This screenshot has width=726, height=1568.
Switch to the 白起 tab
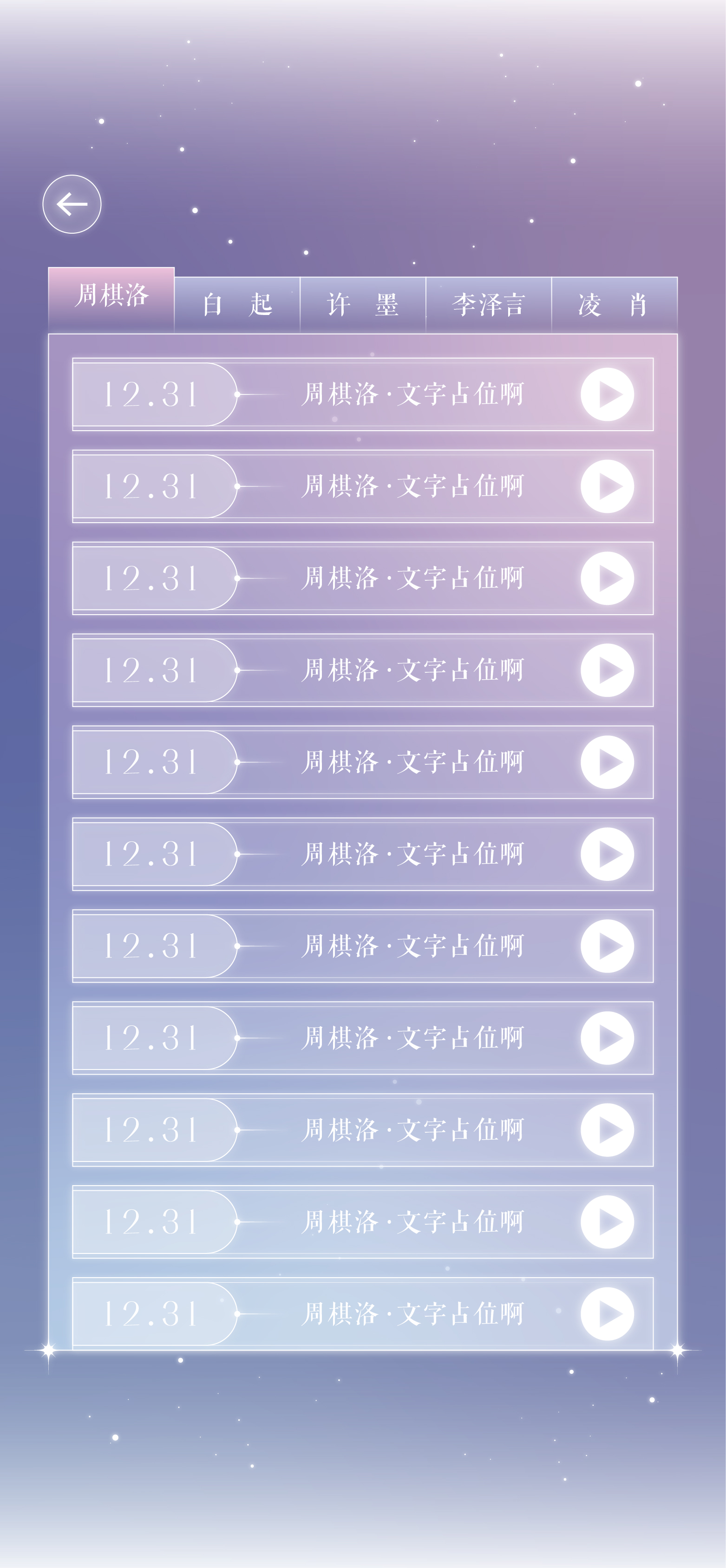click(x=237, y=304)
